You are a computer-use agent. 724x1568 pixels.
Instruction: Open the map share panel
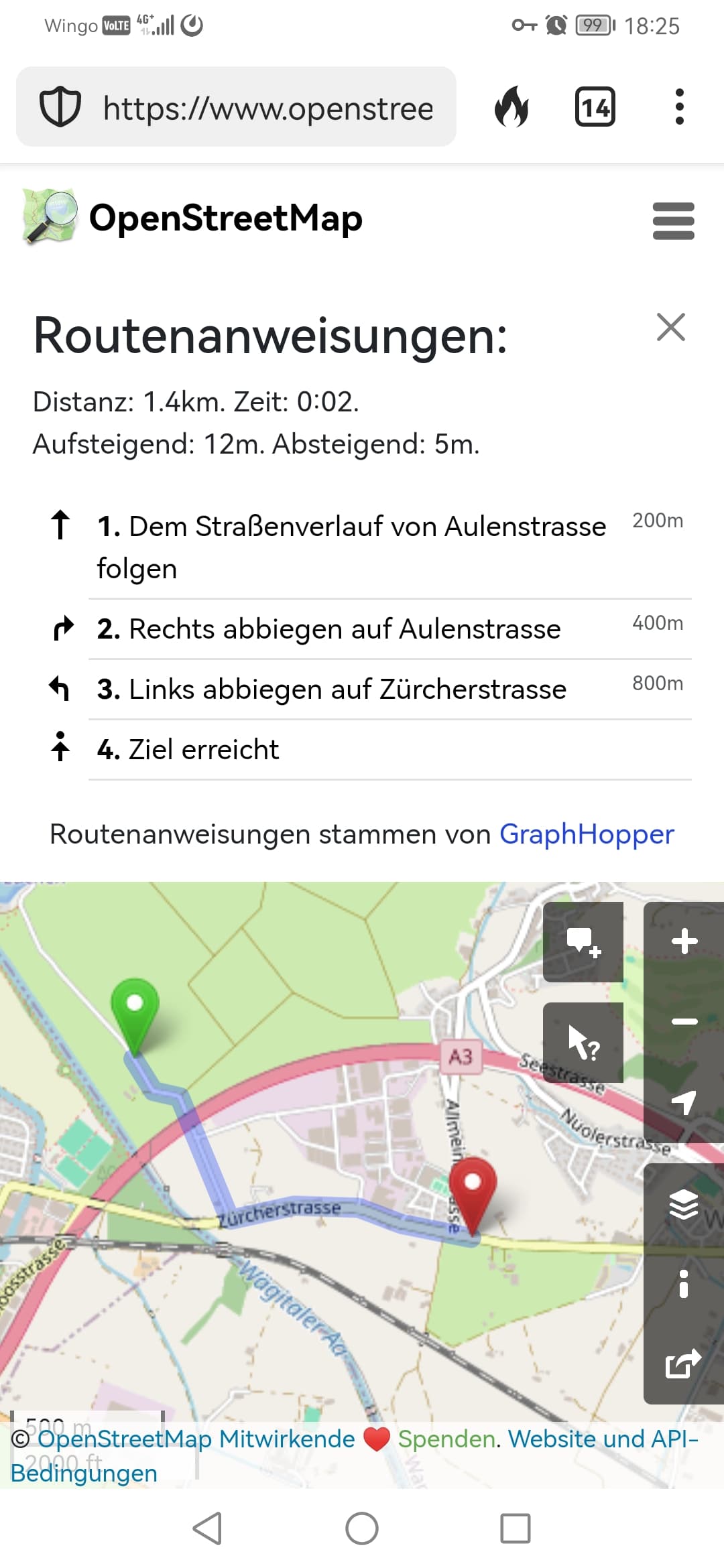[684, 1364]
